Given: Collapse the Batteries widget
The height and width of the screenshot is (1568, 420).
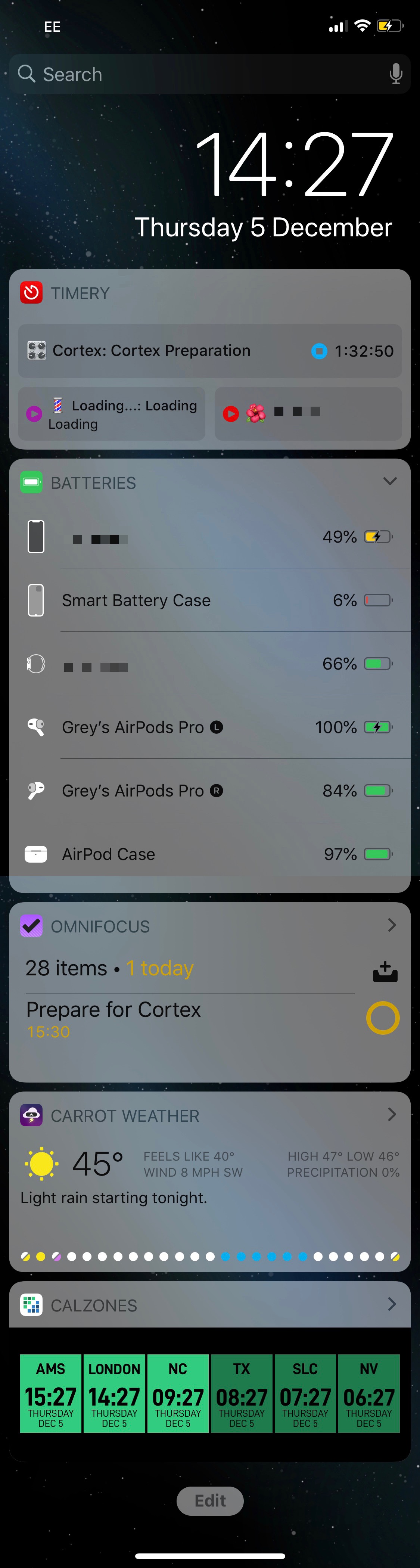Looking at the screenshot, I should [x=390, y=481].
